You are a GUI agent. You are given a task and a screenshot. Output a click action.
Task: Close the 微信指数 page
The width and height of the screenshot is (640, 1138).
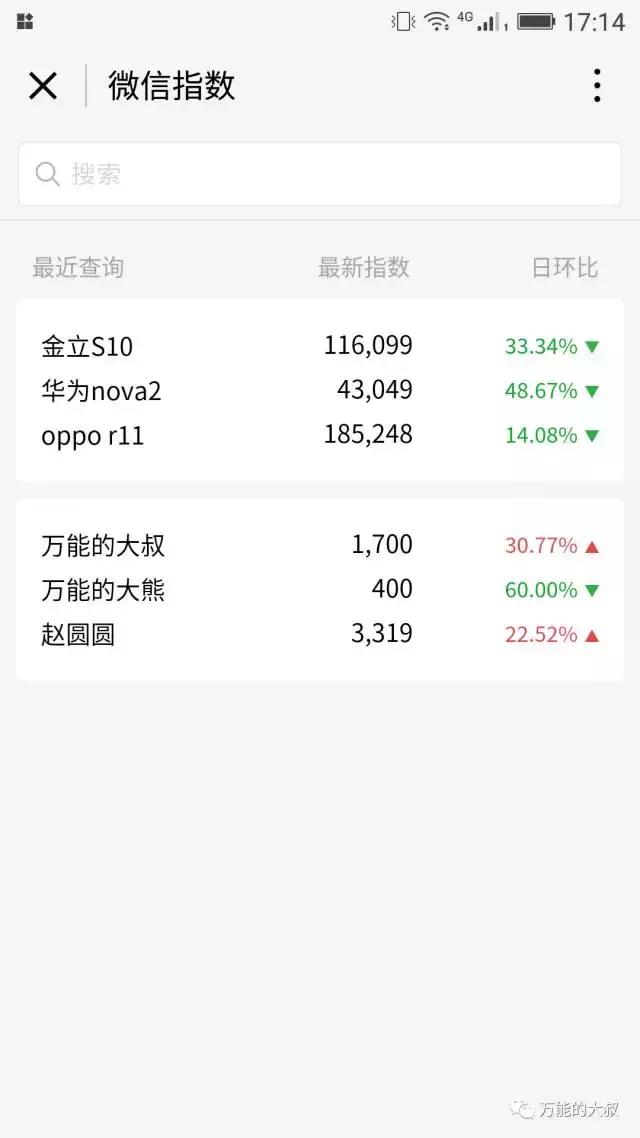click(43, 86)
